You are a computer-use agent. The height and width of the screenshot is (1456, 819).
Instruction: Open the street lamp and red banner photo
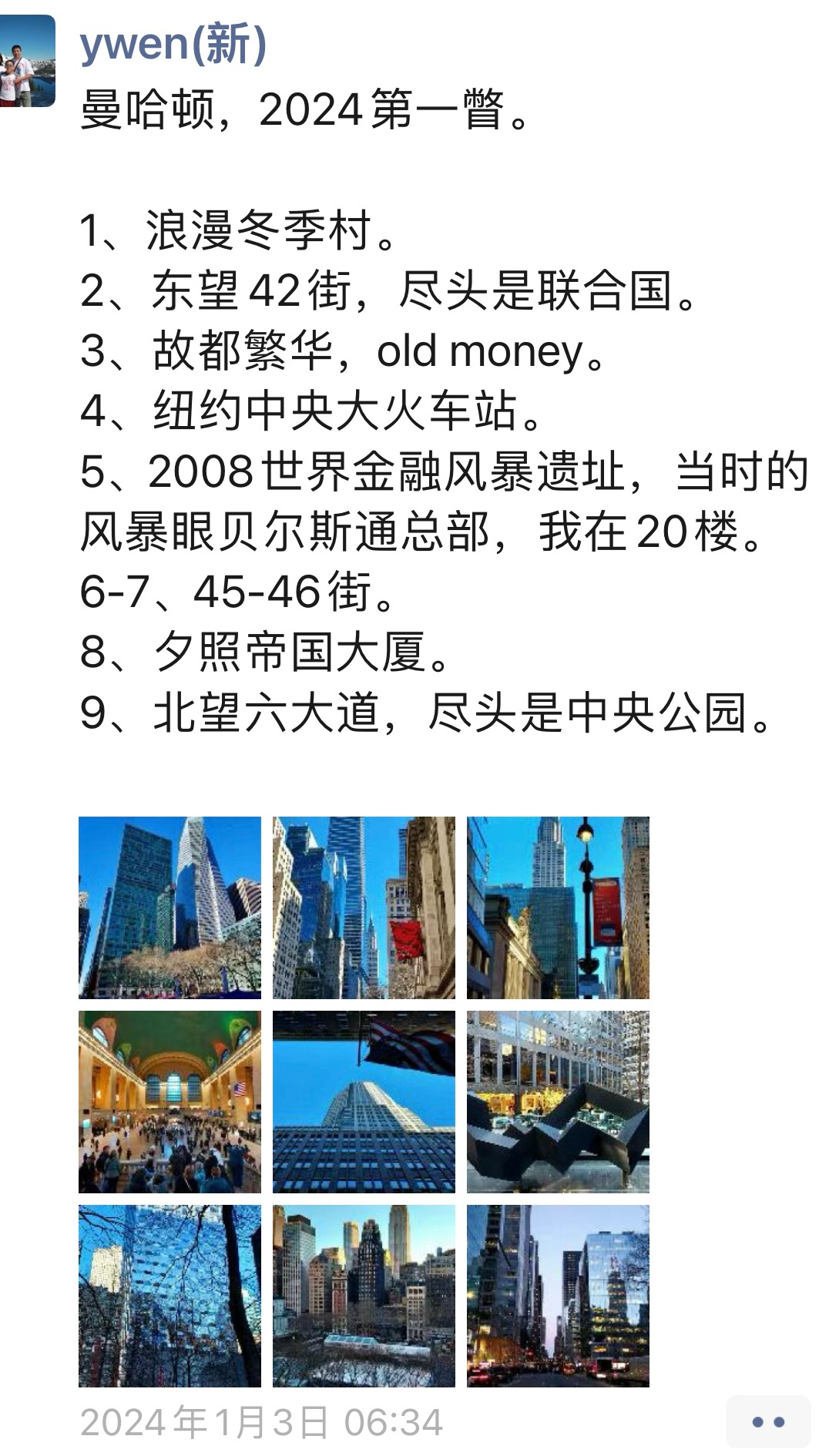point(558,907)
